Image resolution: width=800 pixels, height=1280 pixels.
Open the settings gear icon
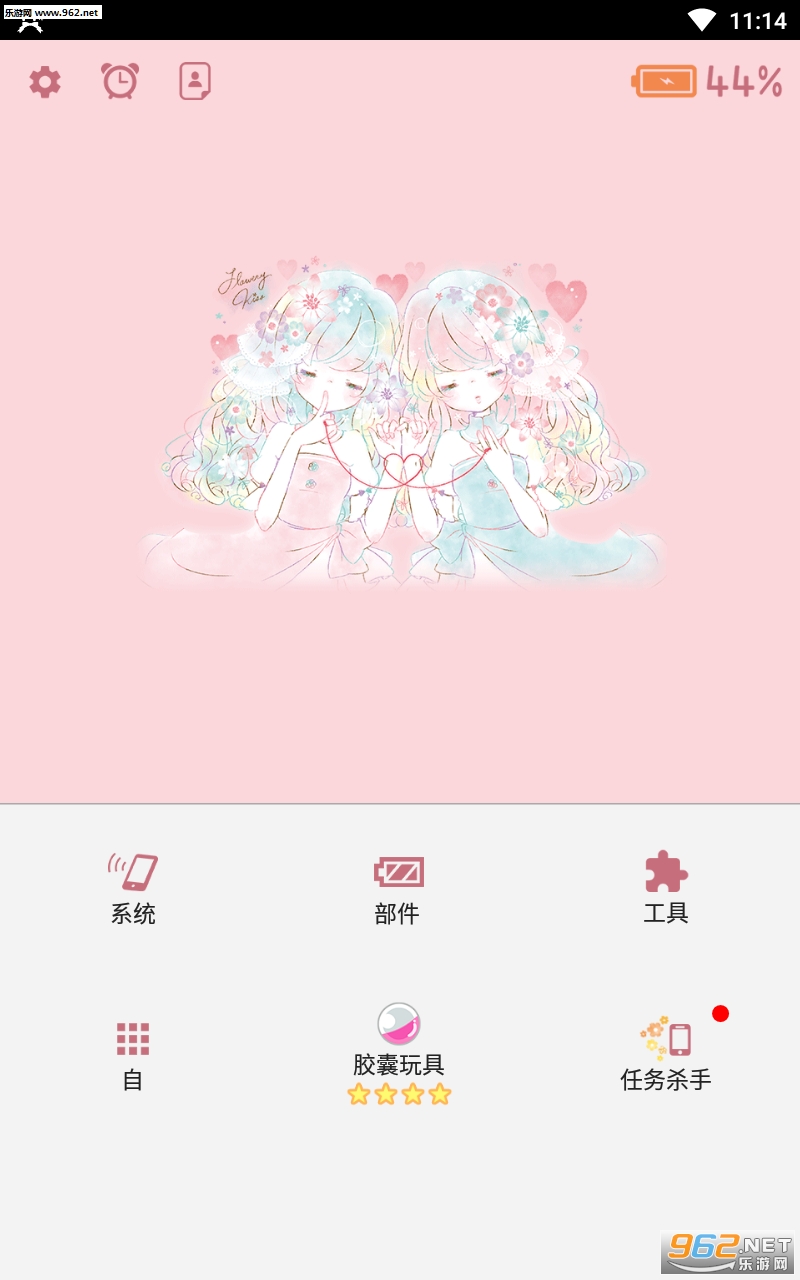click(x=45, y=82)
